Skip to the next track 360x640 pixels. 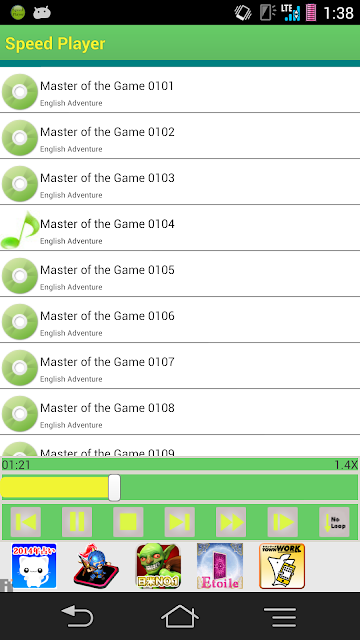tap(180, 522)
